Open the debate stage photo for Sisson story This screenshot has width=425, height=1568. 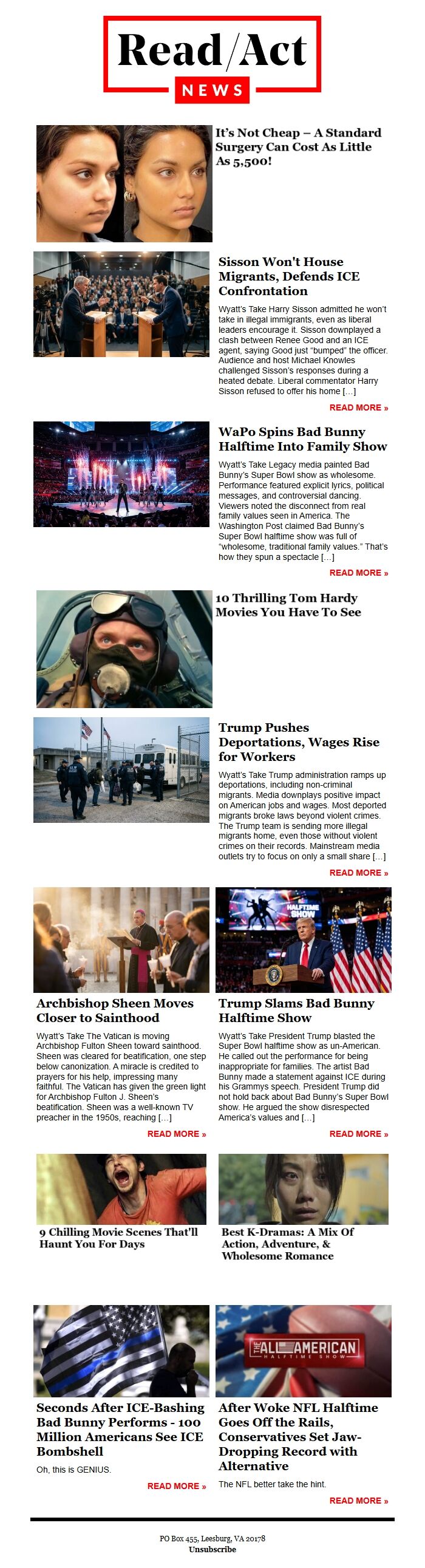[x=121, y=304]
